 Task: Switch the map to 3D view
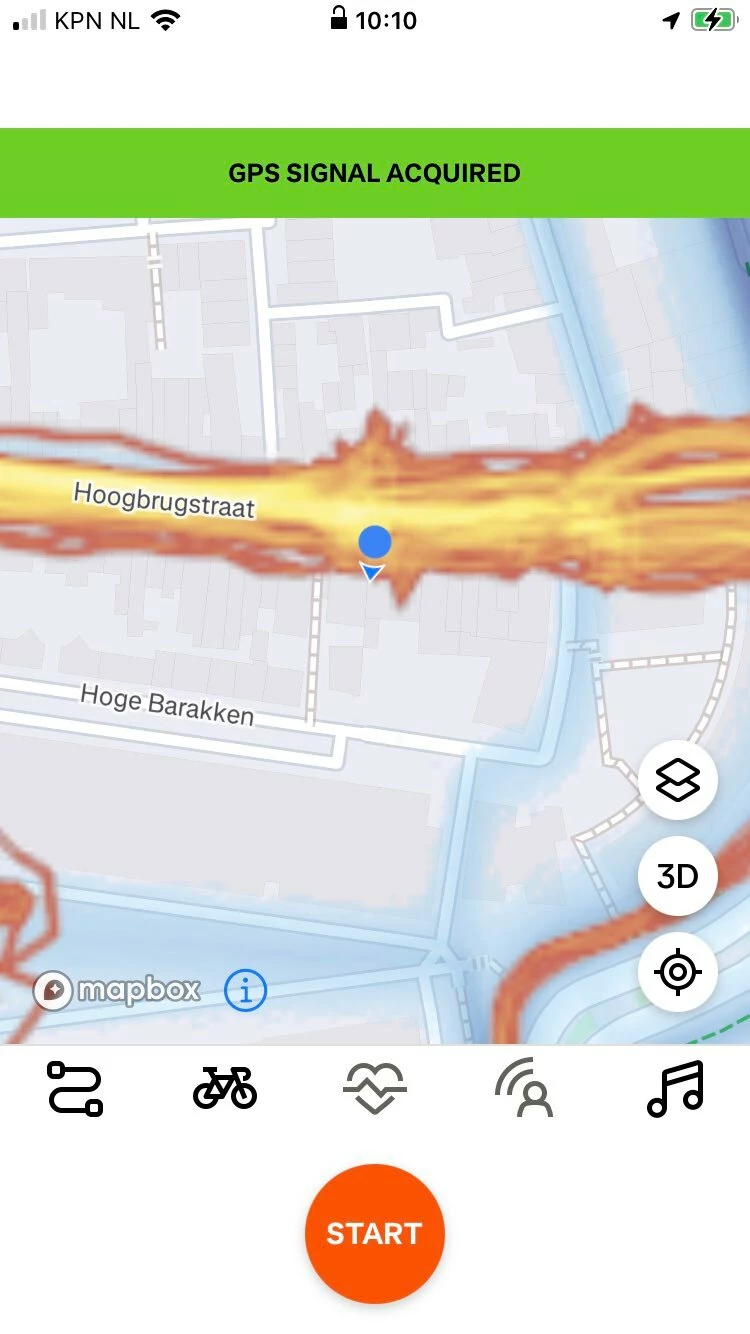(x=677, y=876)
